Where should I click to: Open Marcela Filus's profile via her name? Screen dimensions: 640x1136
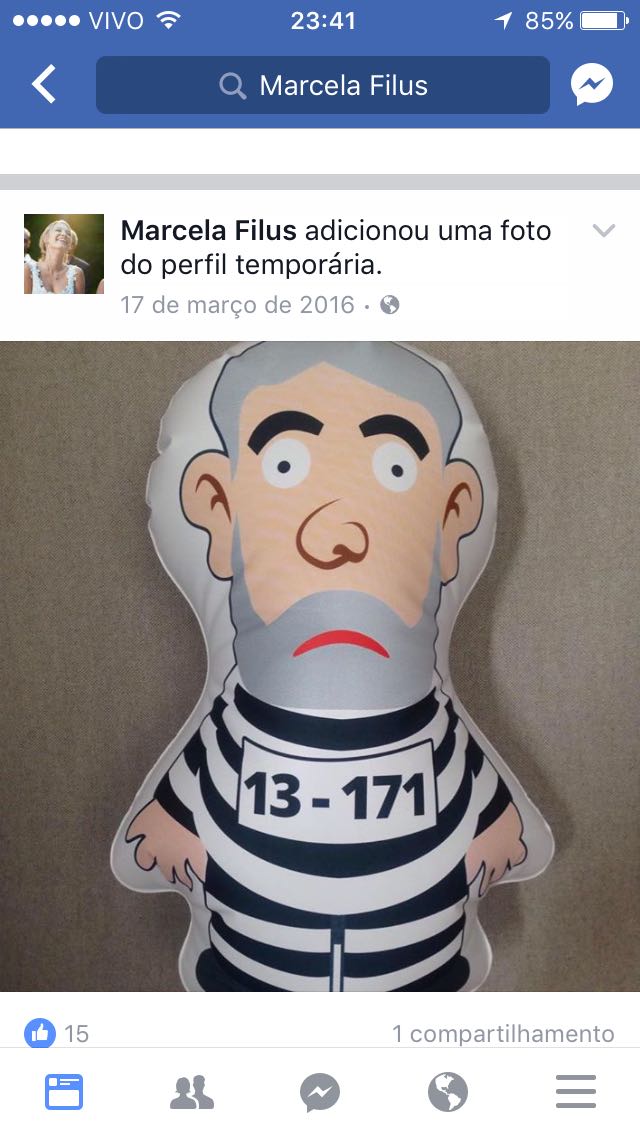(x=208, y=231)
